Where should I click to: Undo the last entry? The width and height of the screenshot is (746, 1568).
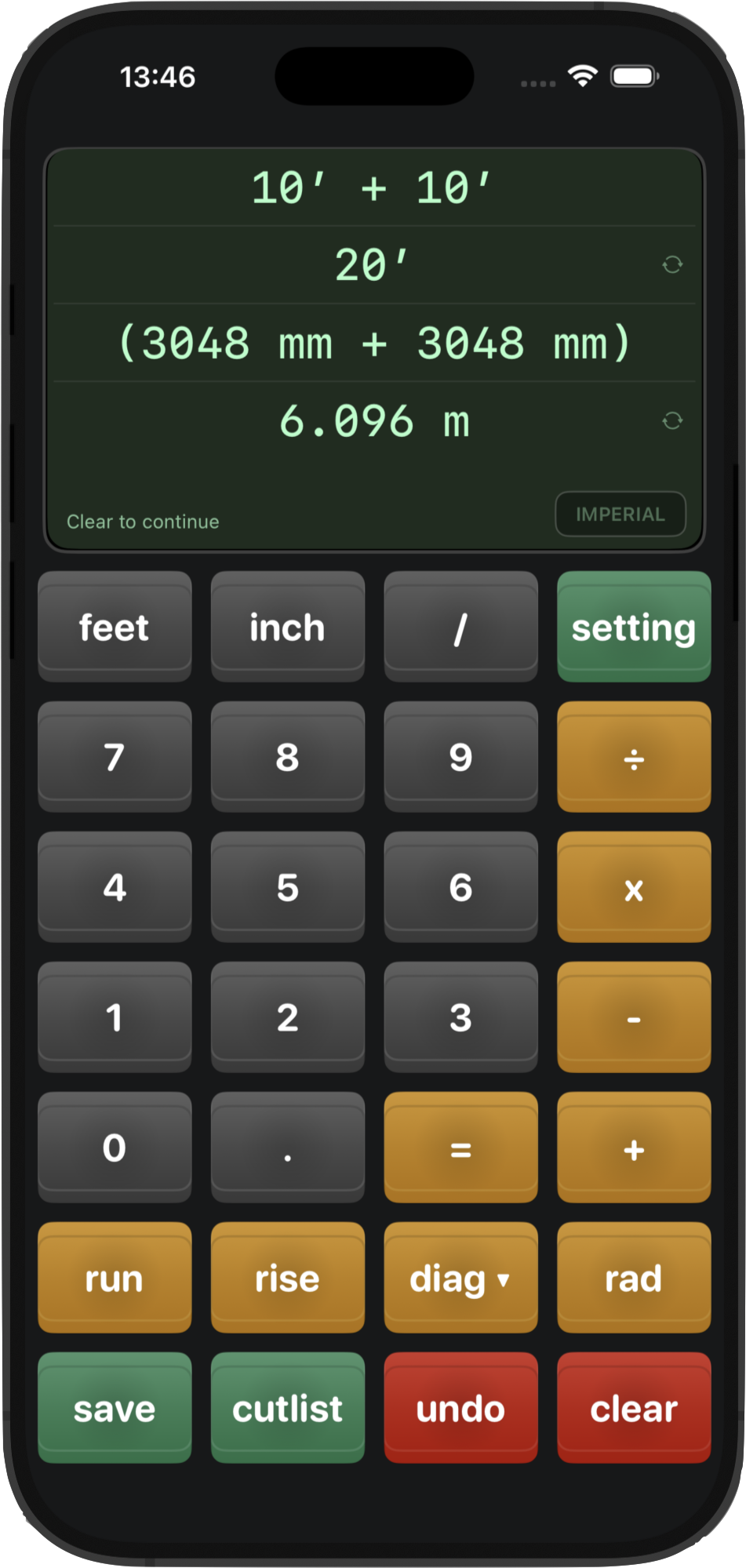[460, 1408]
